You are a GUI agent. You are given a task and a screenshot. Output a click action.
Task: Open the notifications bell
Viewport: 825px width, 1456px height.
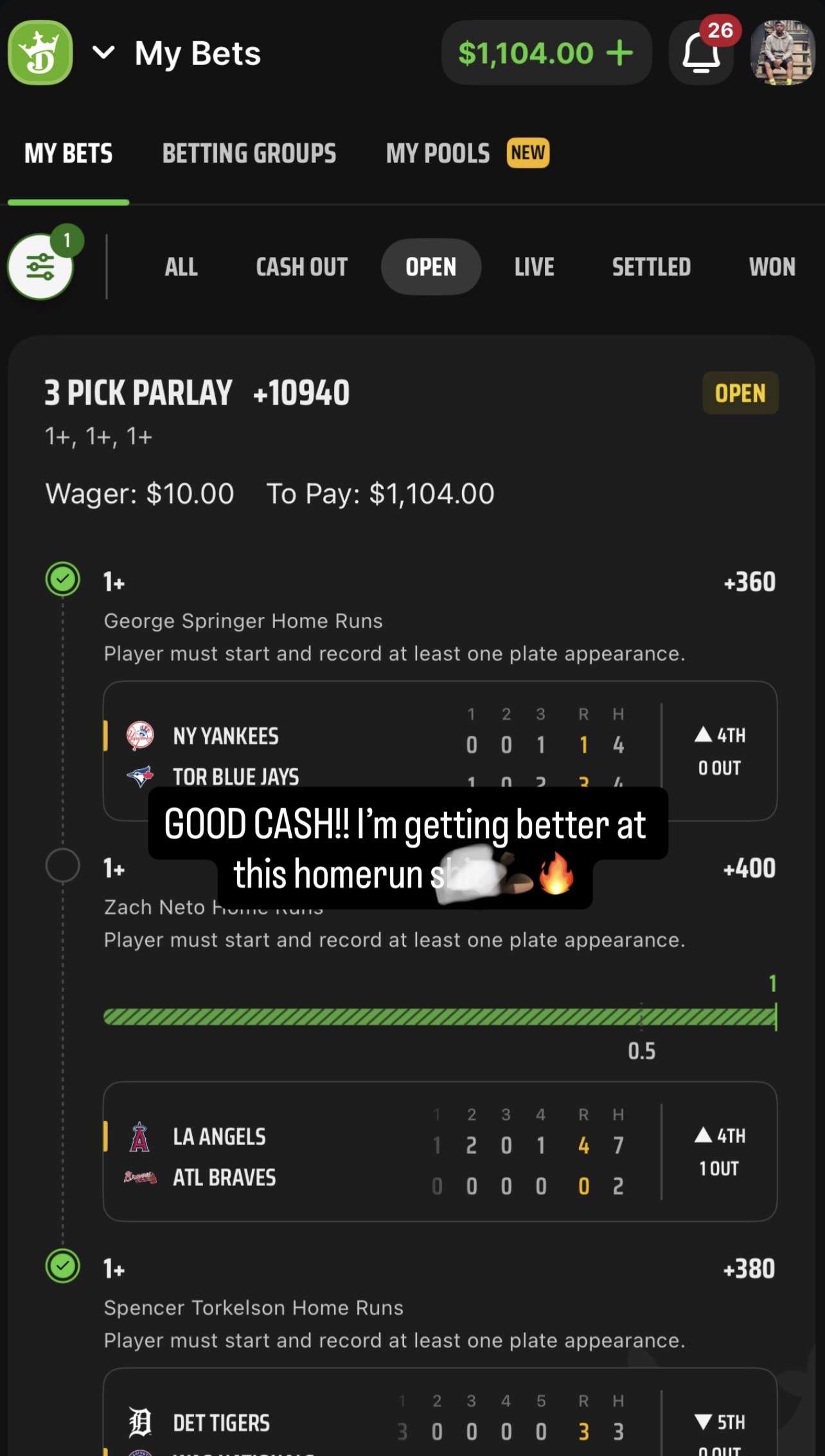[700, 53]
